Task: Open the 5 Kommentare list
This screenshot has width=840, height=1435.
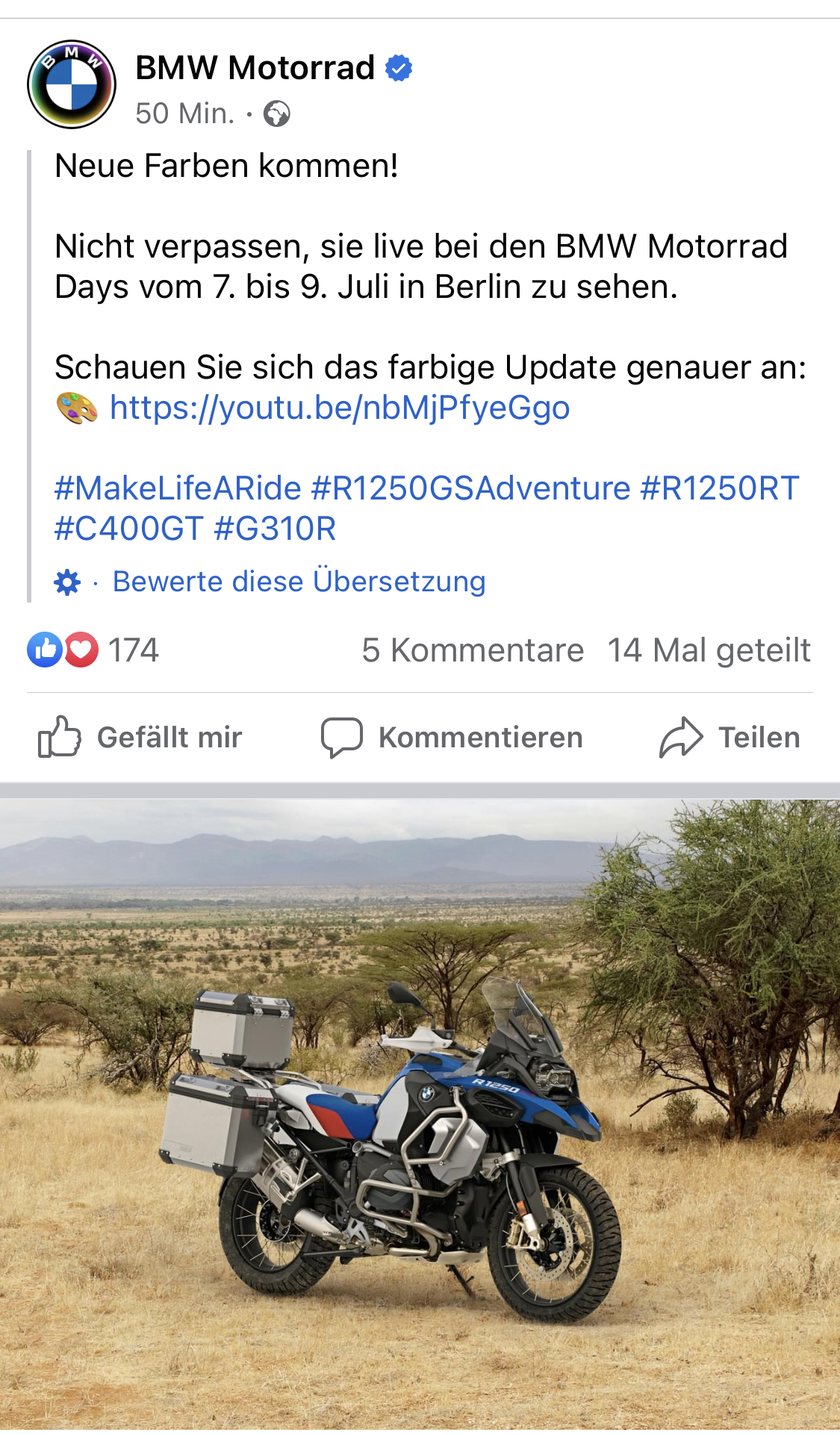Action: [472, 650]
